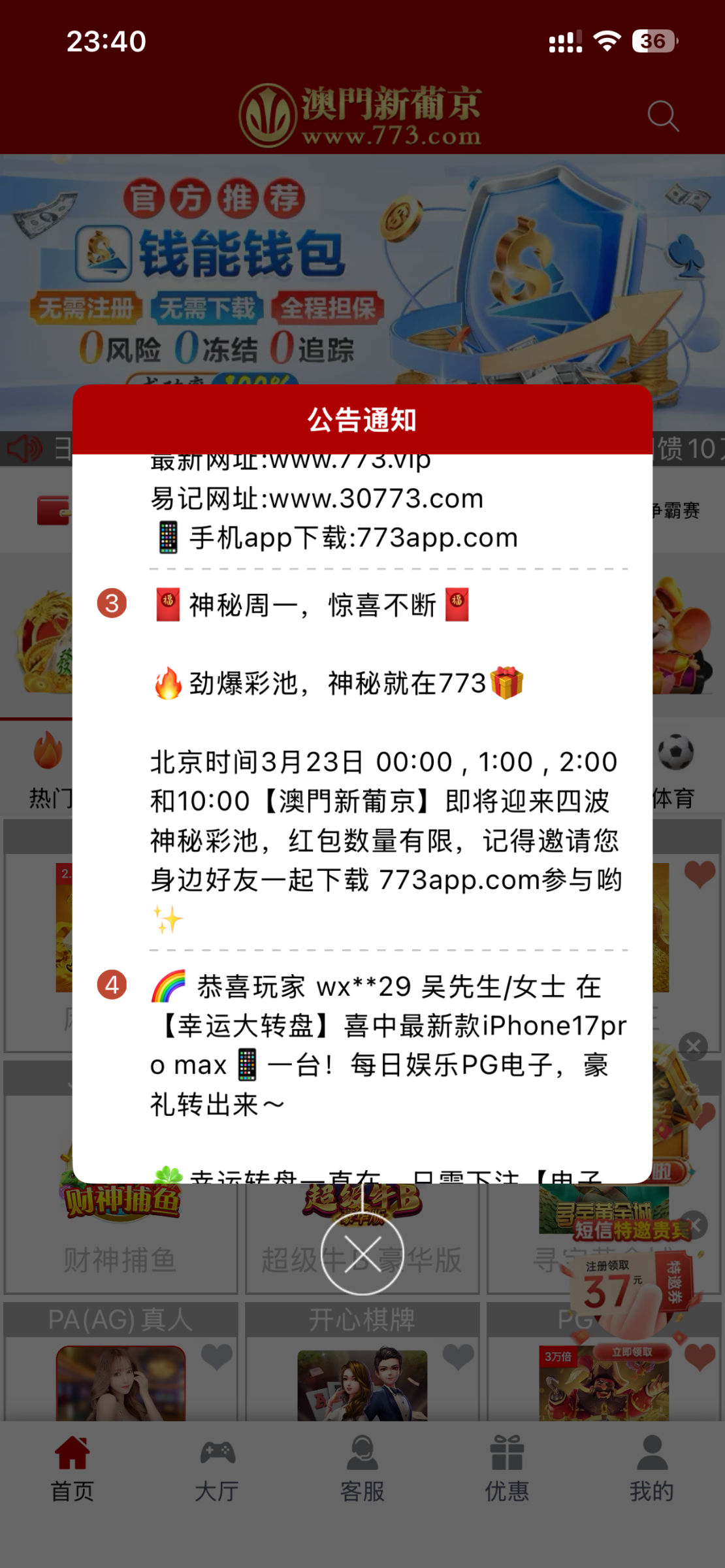Close the 公告通知 announcement popup

[362, 1254]
